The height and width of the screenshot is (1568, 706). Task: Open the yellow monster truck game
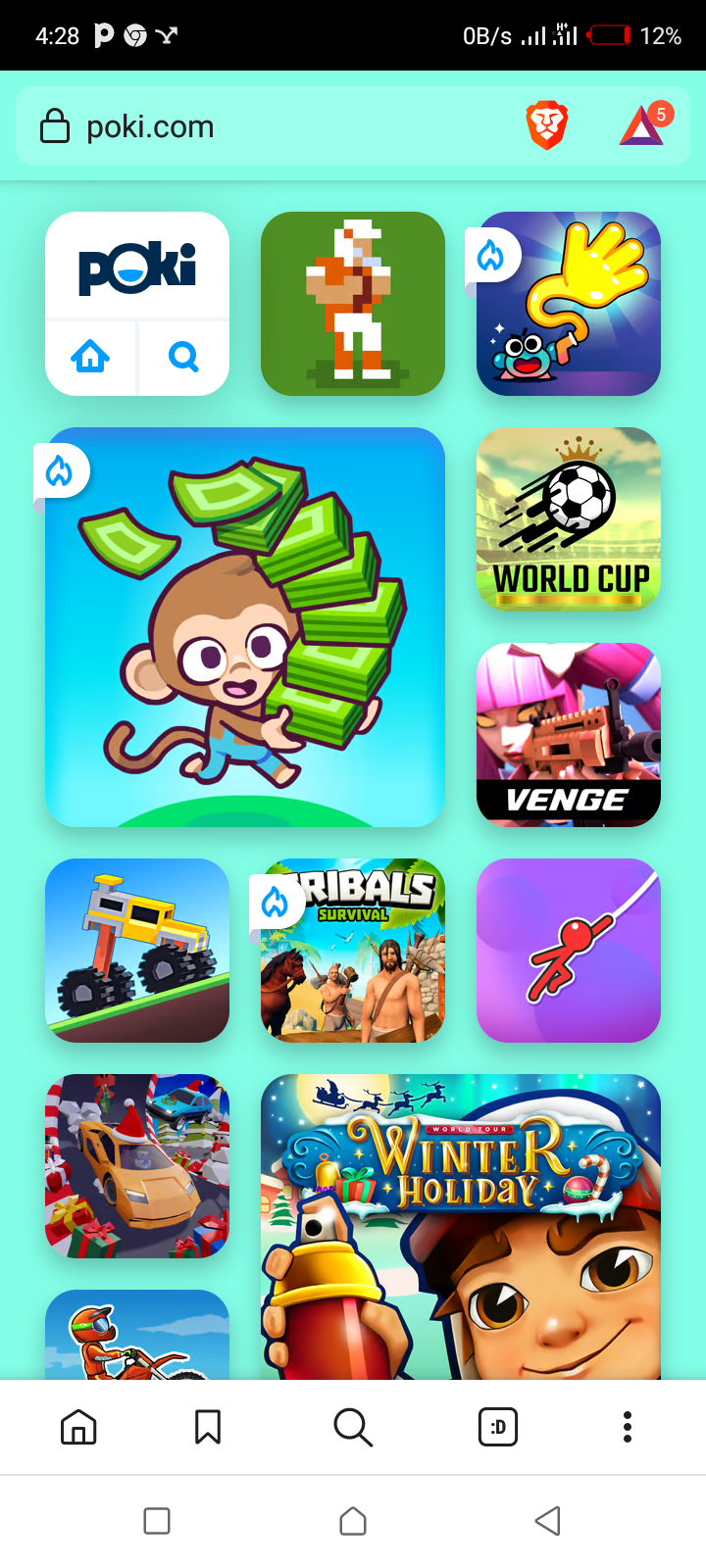[x=137, y=951]
